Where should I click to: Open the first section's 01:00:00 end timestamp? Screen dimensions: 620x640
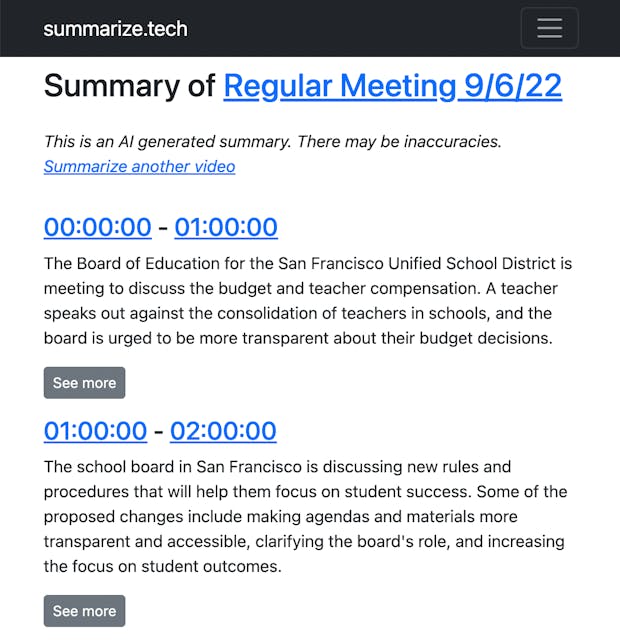226,227
